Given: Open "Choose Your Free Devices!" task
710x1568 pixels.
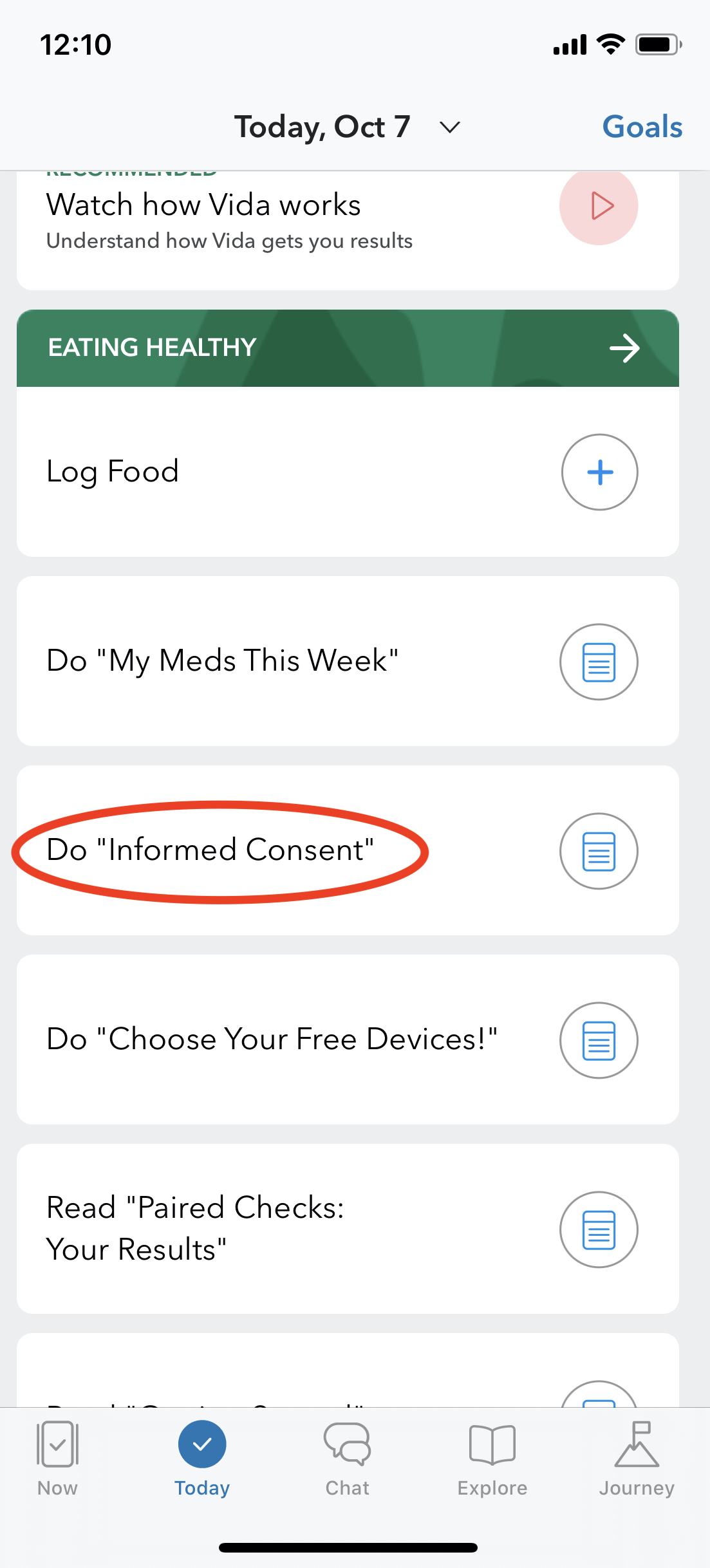Looking at the screenshot, I should coord(348,1040).
